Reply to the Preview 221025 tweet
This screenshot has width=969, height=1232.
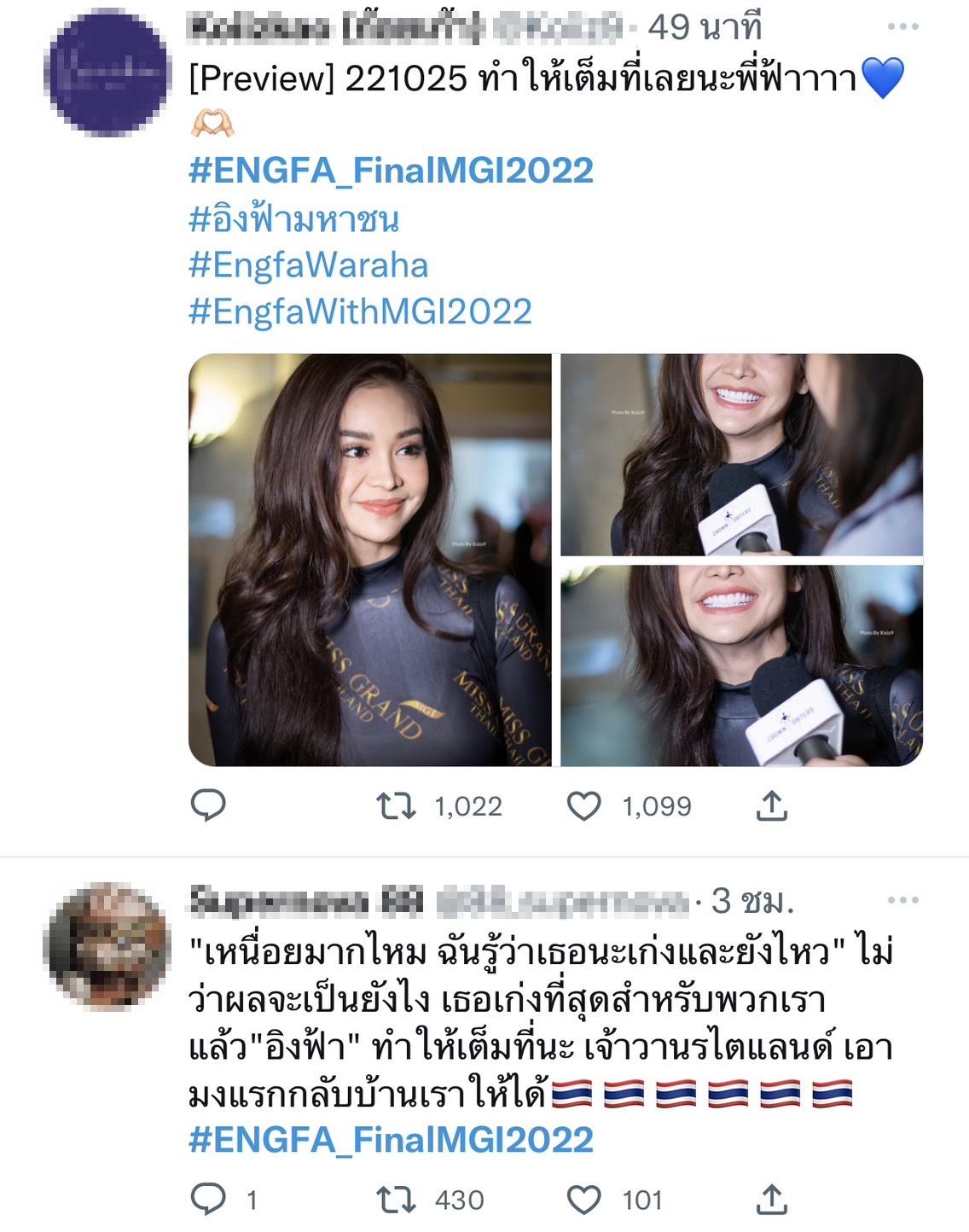[207, 805]
